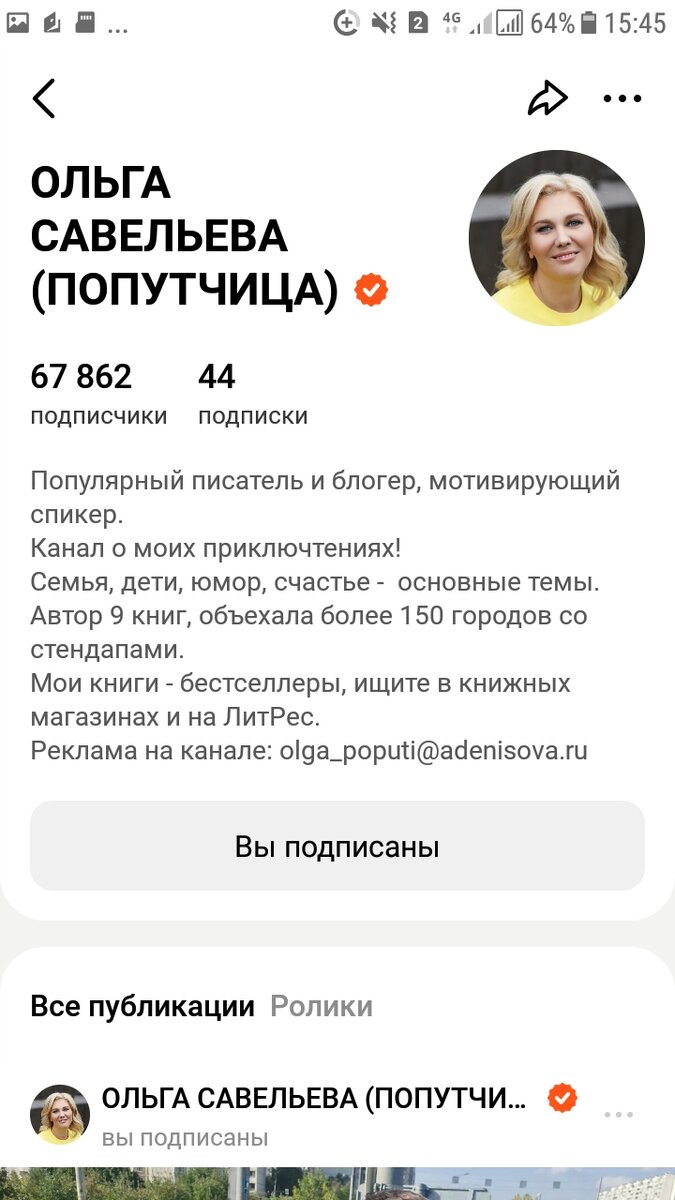Open post options three-dot menu
This screenshot has width=675, height=1200.
pyautogui.click(x=619, y=1114)
